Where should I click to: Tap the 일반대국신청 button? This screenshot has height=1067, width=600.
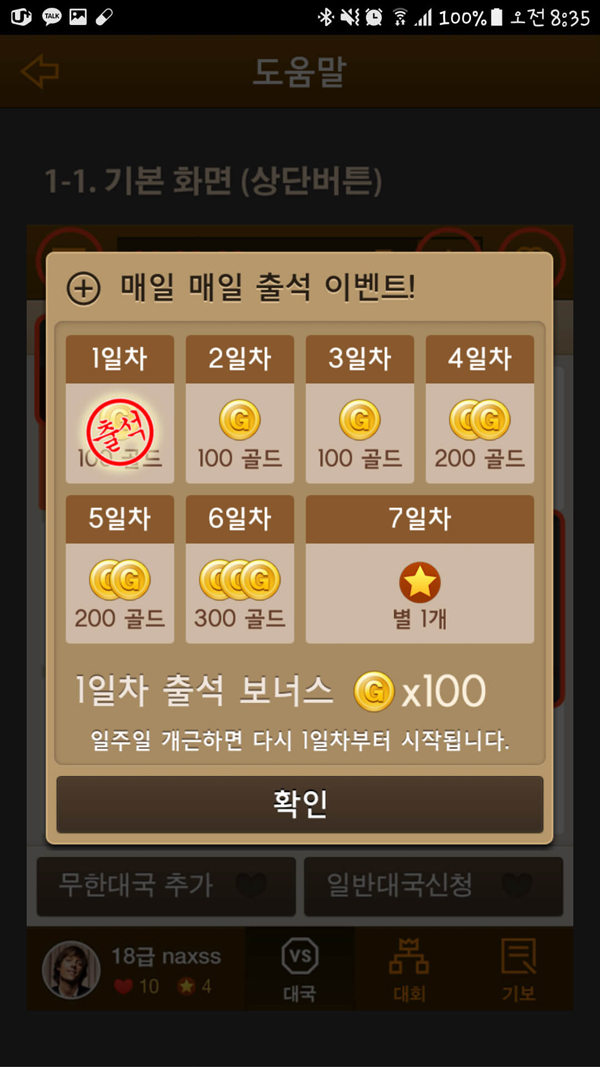pos(433,886)
